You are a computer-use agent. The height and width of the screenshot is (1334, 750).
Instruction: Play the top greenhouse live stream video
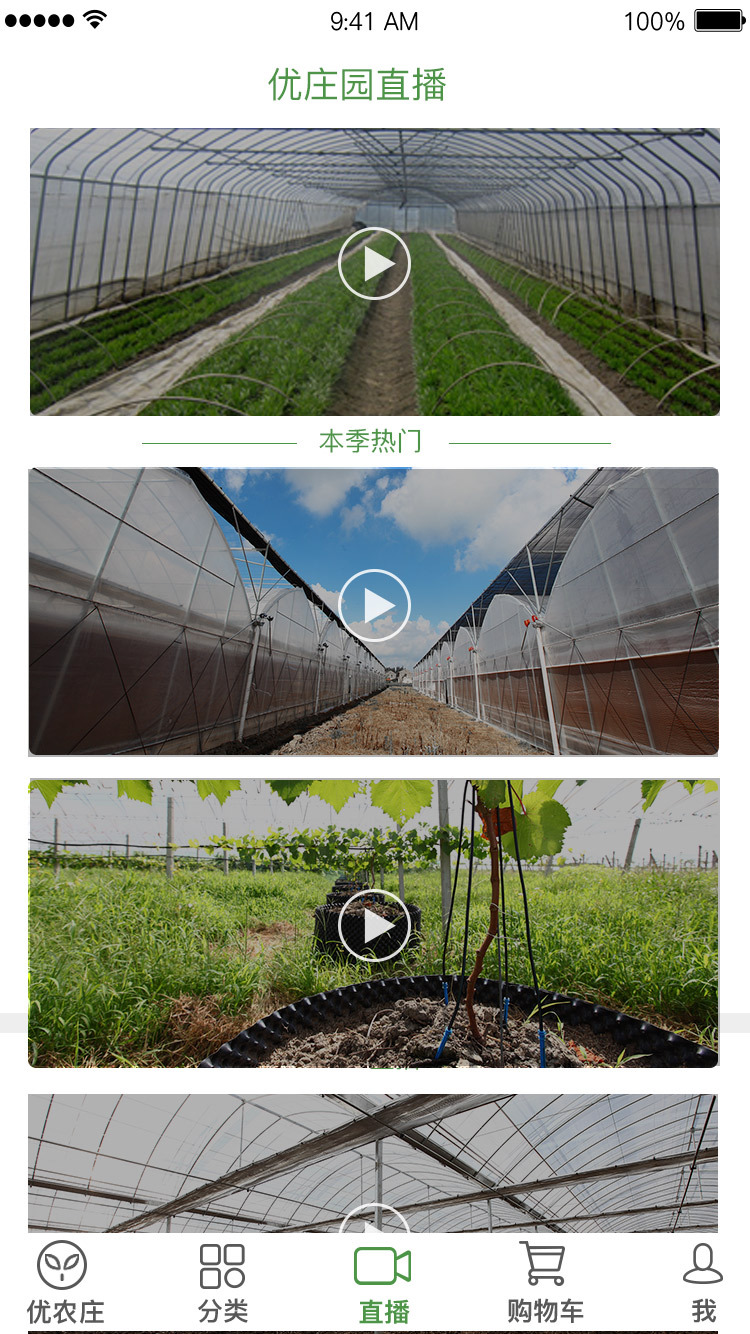point(374,264)
